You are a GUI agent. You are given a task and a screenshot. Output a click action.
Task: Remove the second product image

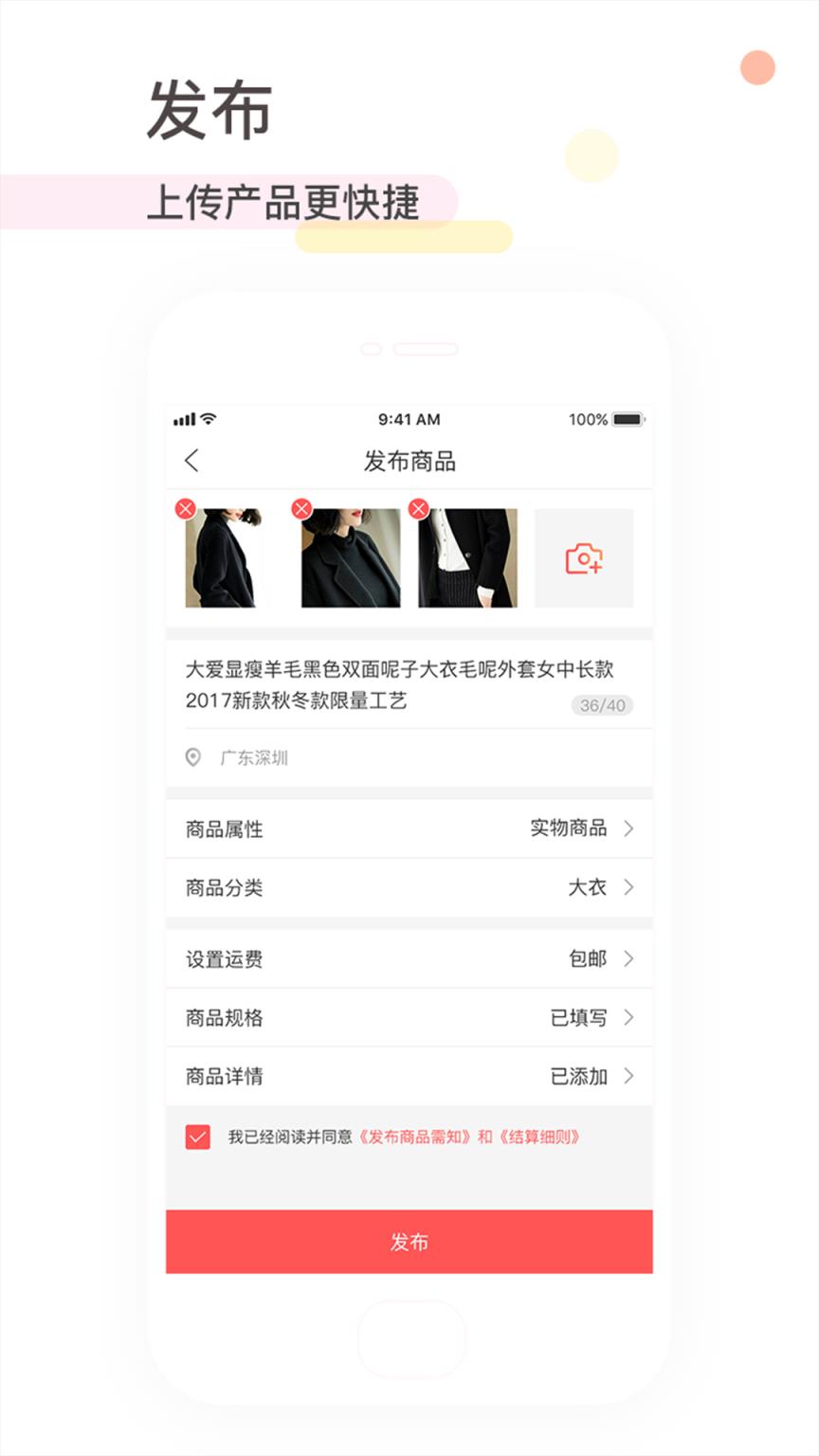coord(301,508)
